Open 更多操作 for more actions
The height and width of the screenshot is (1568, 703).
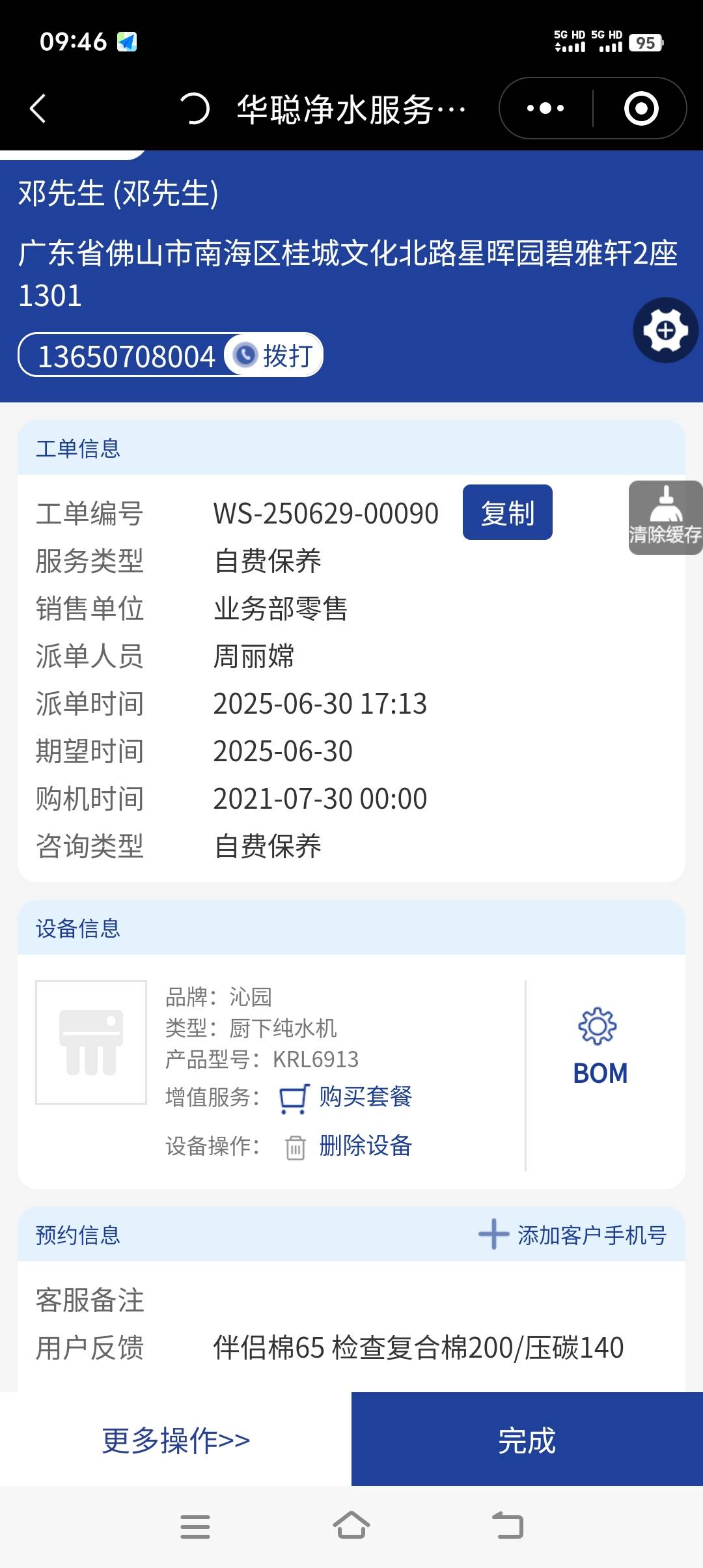[176, 1440]
